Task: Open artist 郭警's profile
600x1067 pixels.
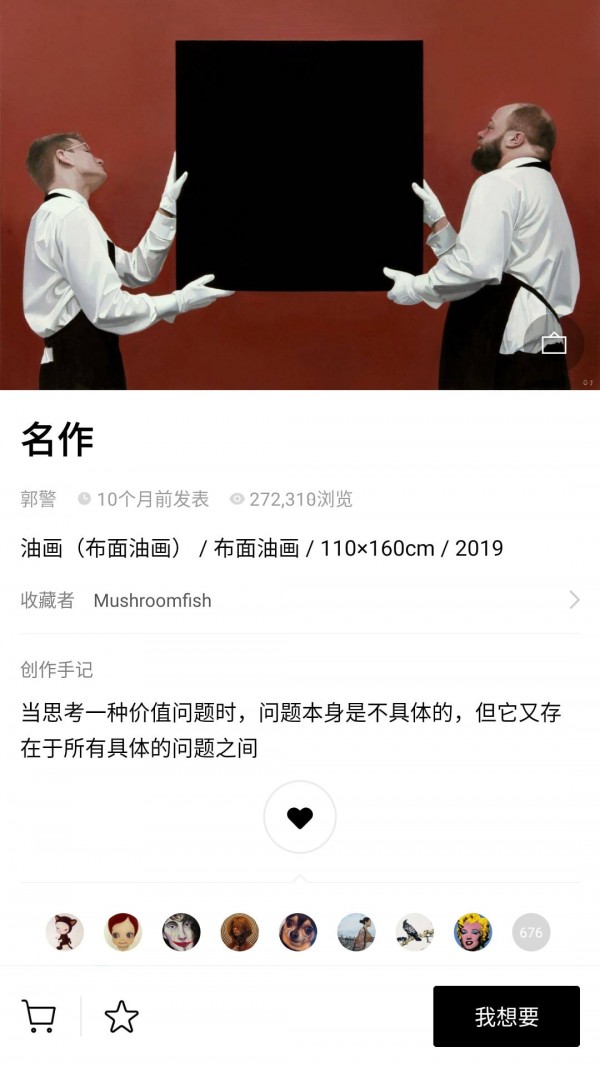Action: [x=39, y=499]
